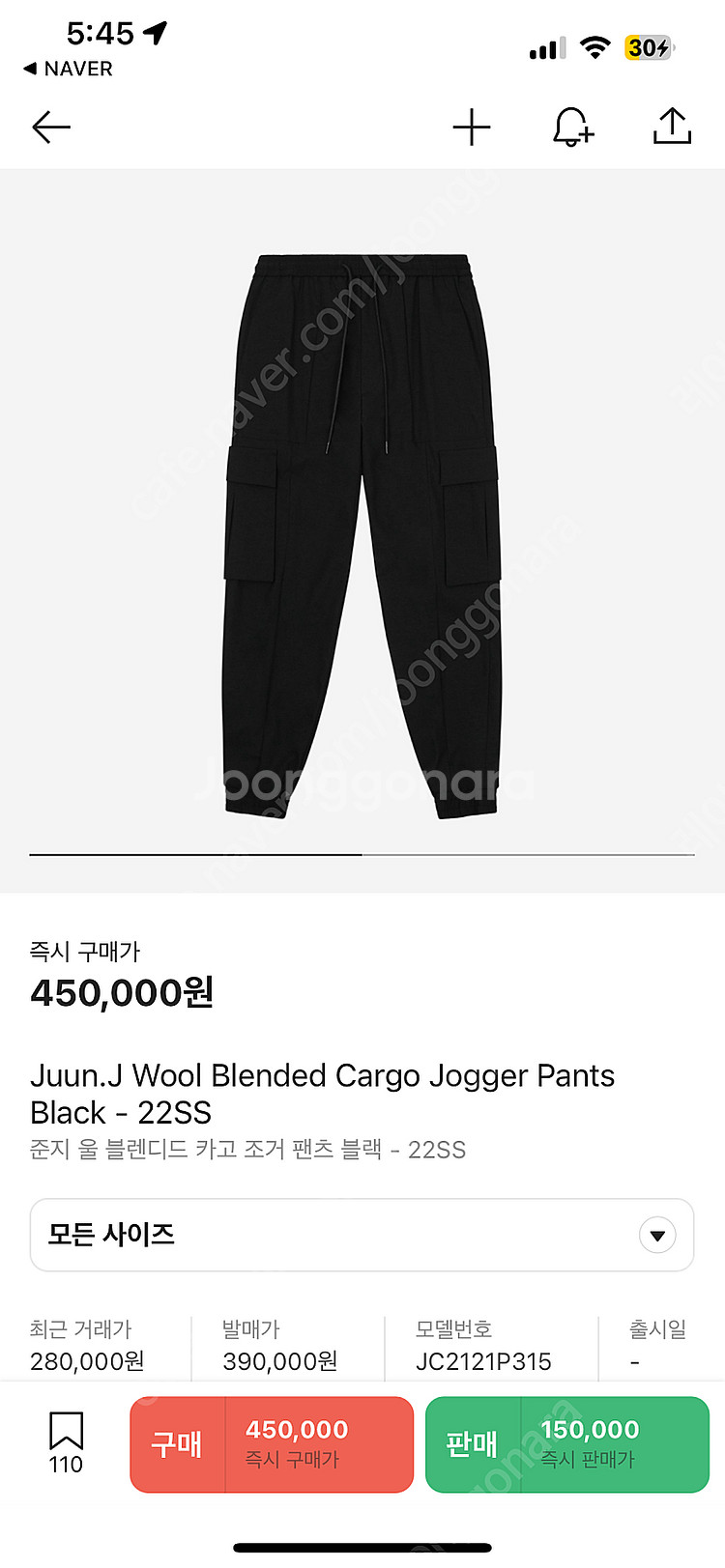Return to NAVER app via status bar link
Image resolution: width=725 pixels, height=1568 pixels.
point(68,69)
